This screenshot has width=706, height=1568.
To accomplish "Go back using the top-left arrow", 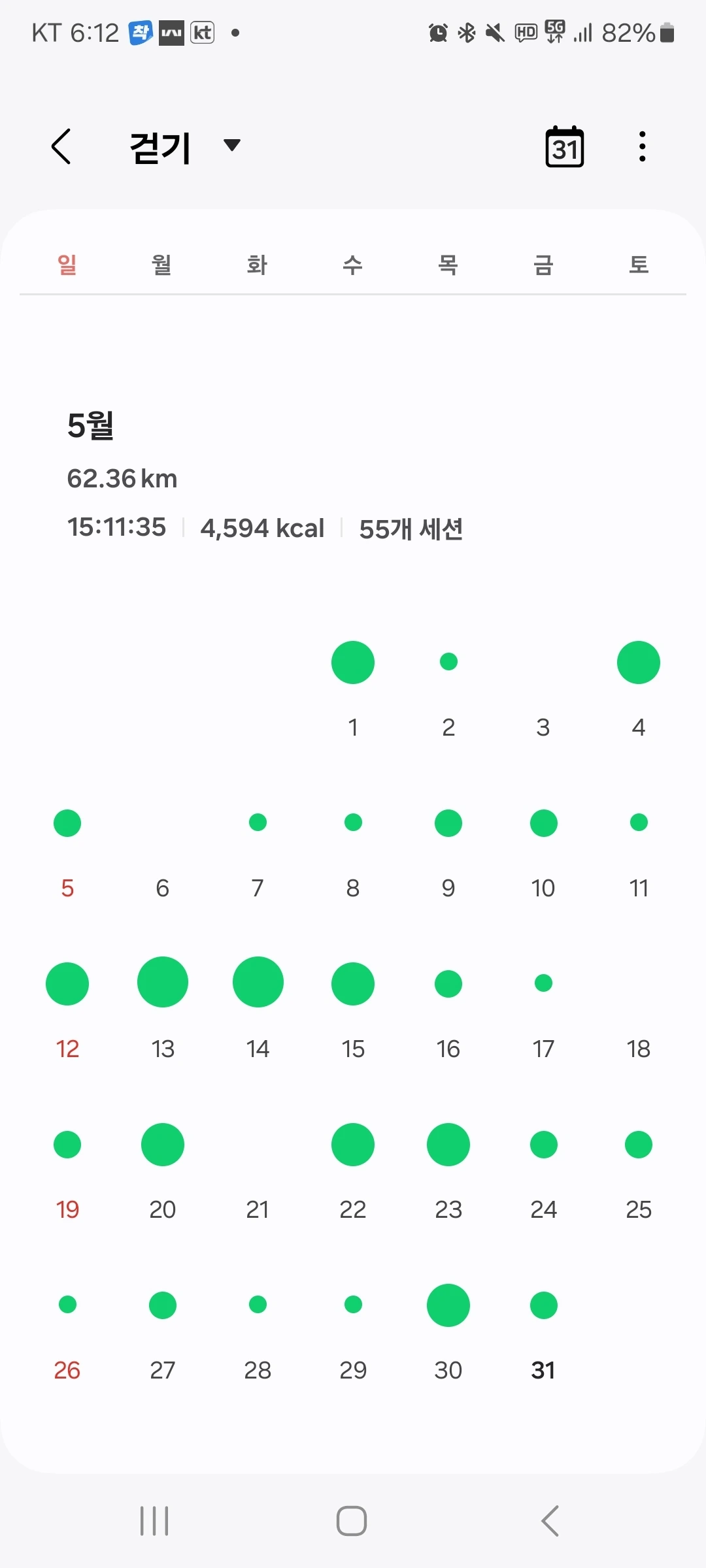I will coord(61,146).
